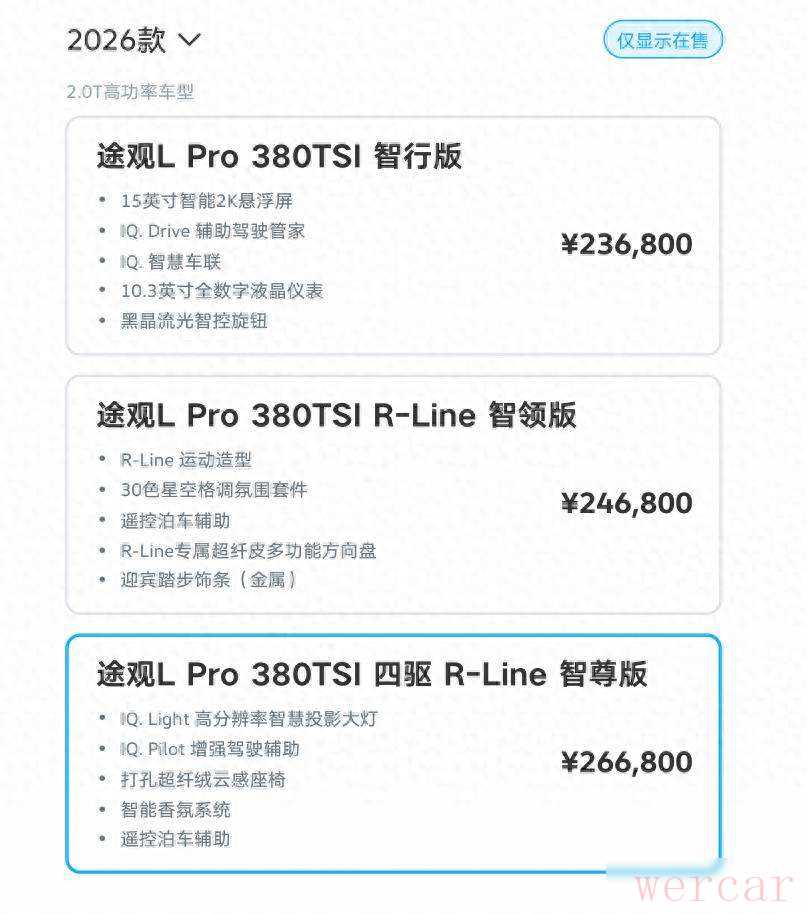Choose the 380TSI R-Line 智领版 trim card
This screenshot has width=807, height=914.
point(392,495)
